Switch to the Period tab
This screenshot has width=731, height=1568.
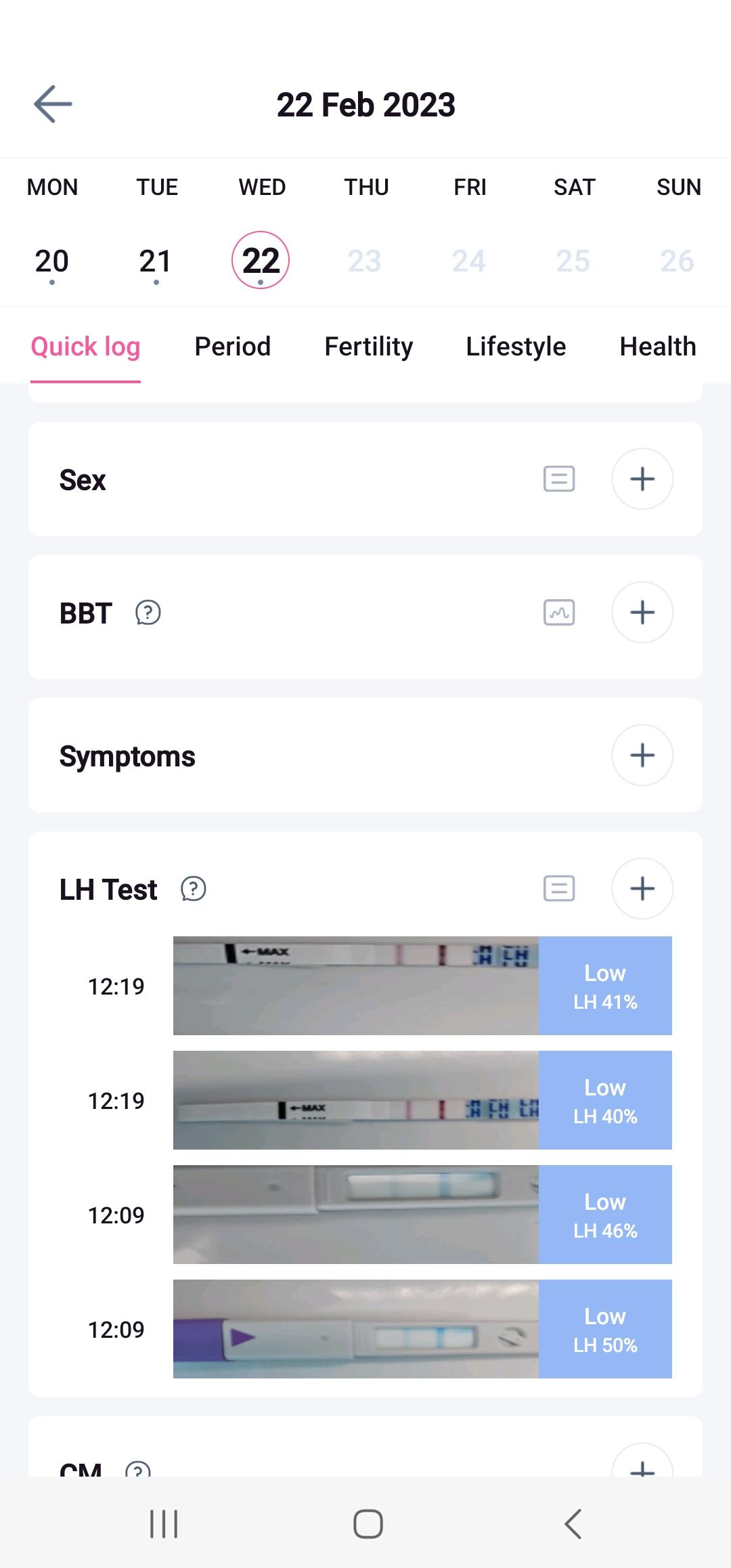(232, 347)
